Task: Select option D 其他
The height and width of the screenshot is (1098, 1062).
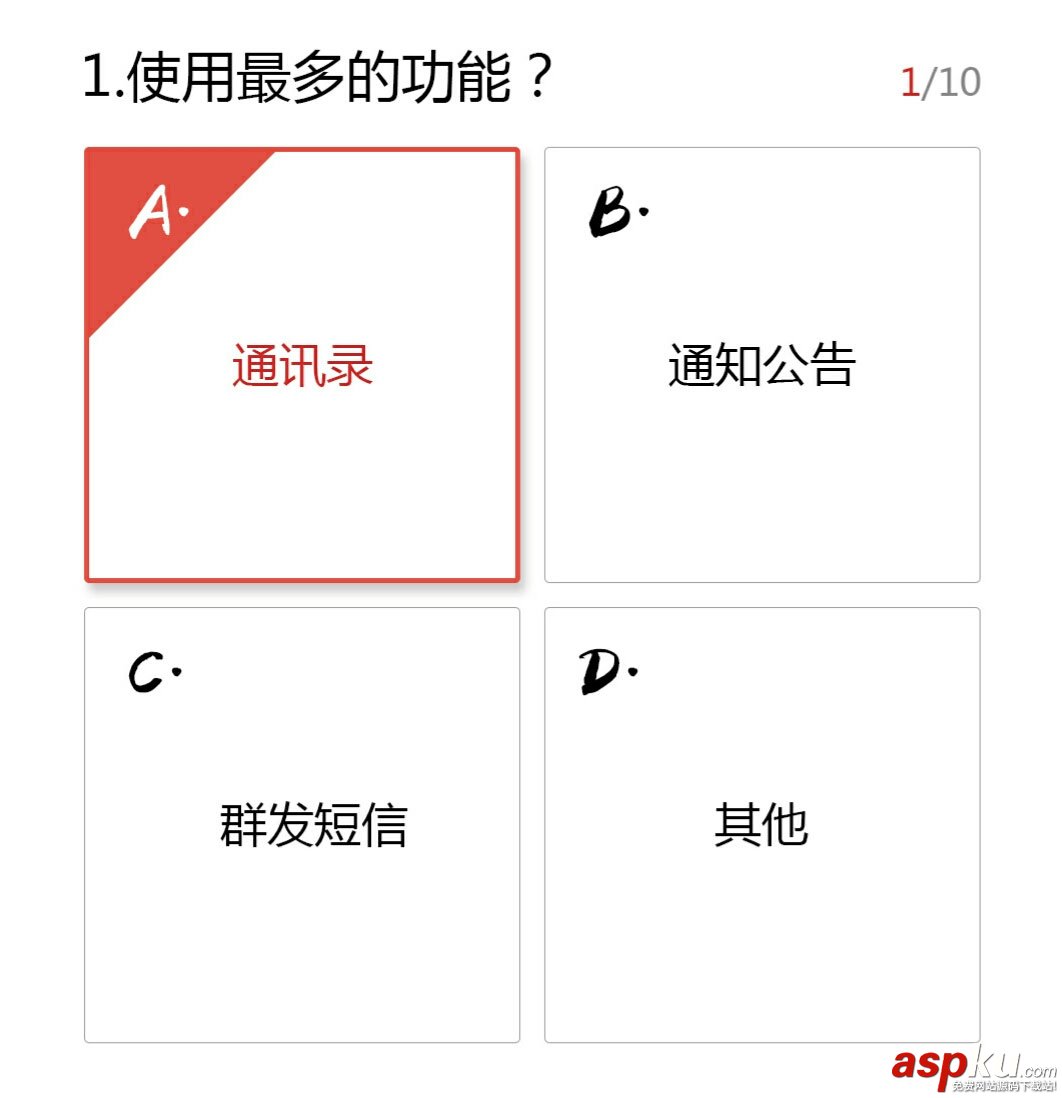Action: pos(762,825)
